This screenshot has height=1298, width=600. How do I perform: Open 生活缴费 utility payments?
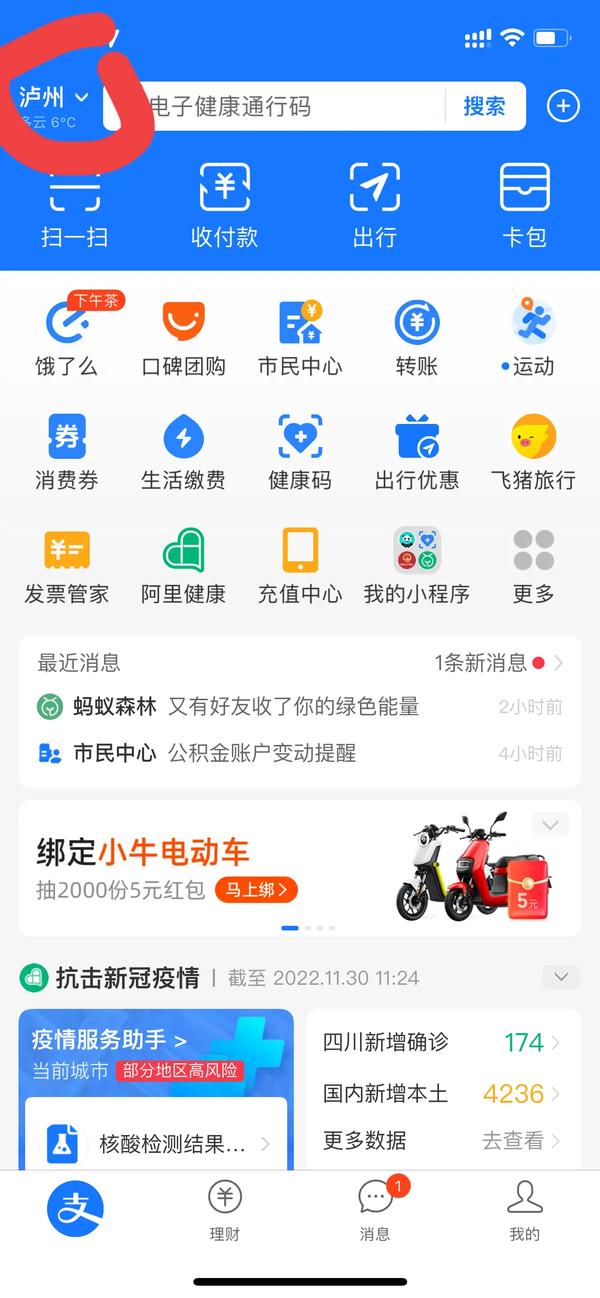[183, 451]
